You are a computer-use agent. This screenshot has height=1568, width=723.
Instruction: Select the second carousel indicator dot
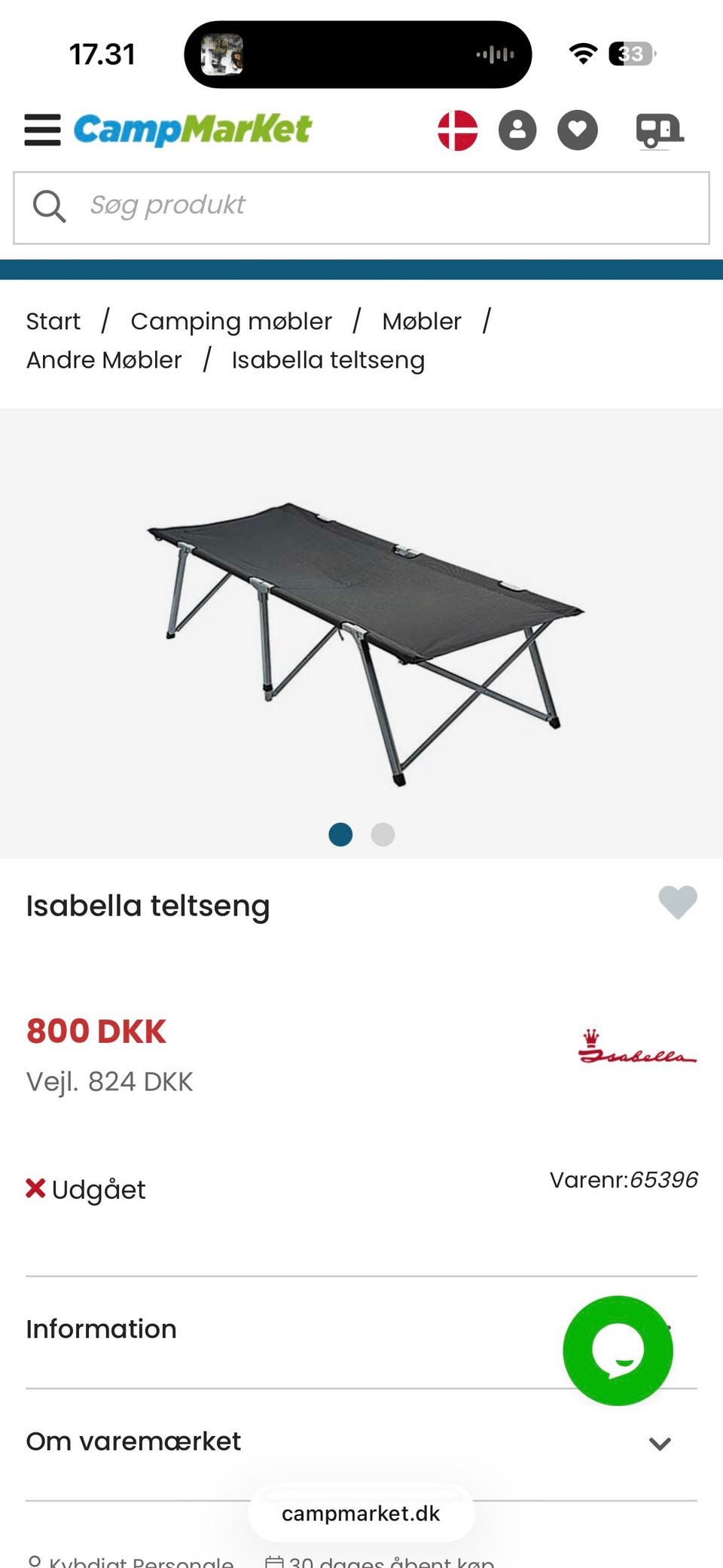point(383,834)
